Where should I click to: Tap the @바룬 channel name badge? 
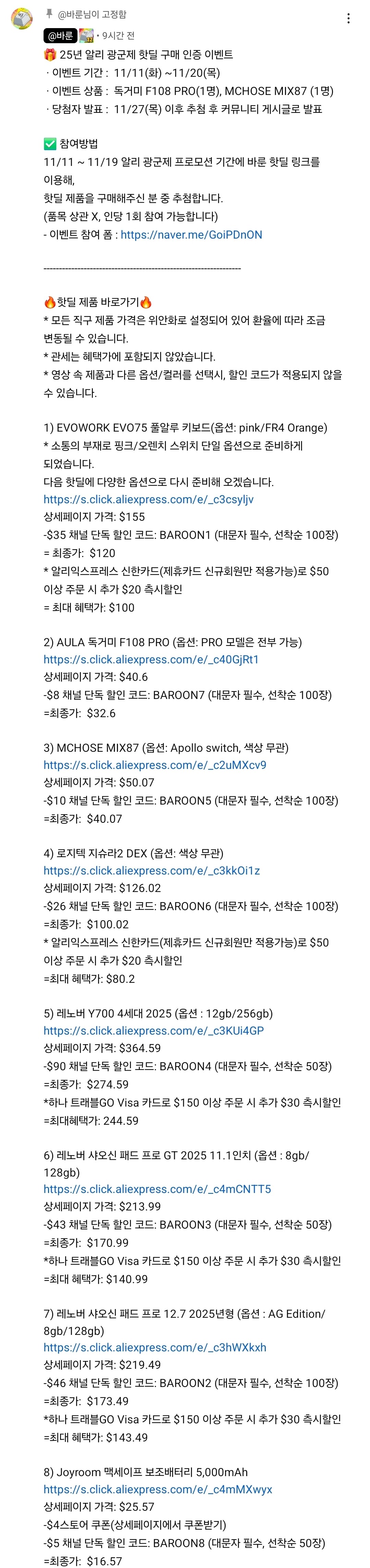pos(60,36)
